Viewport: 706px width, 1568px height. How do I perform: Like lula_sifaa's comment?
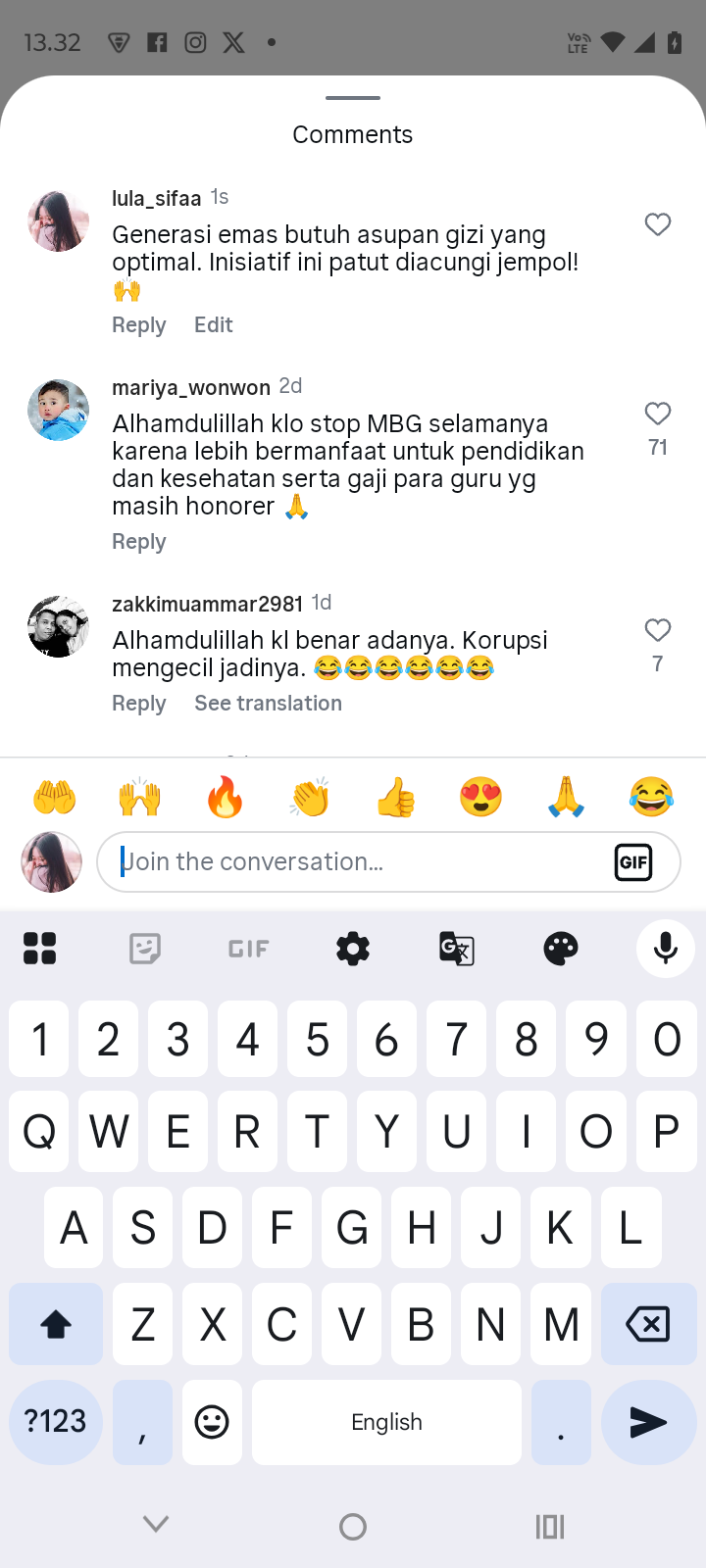[x=658, y=224]
